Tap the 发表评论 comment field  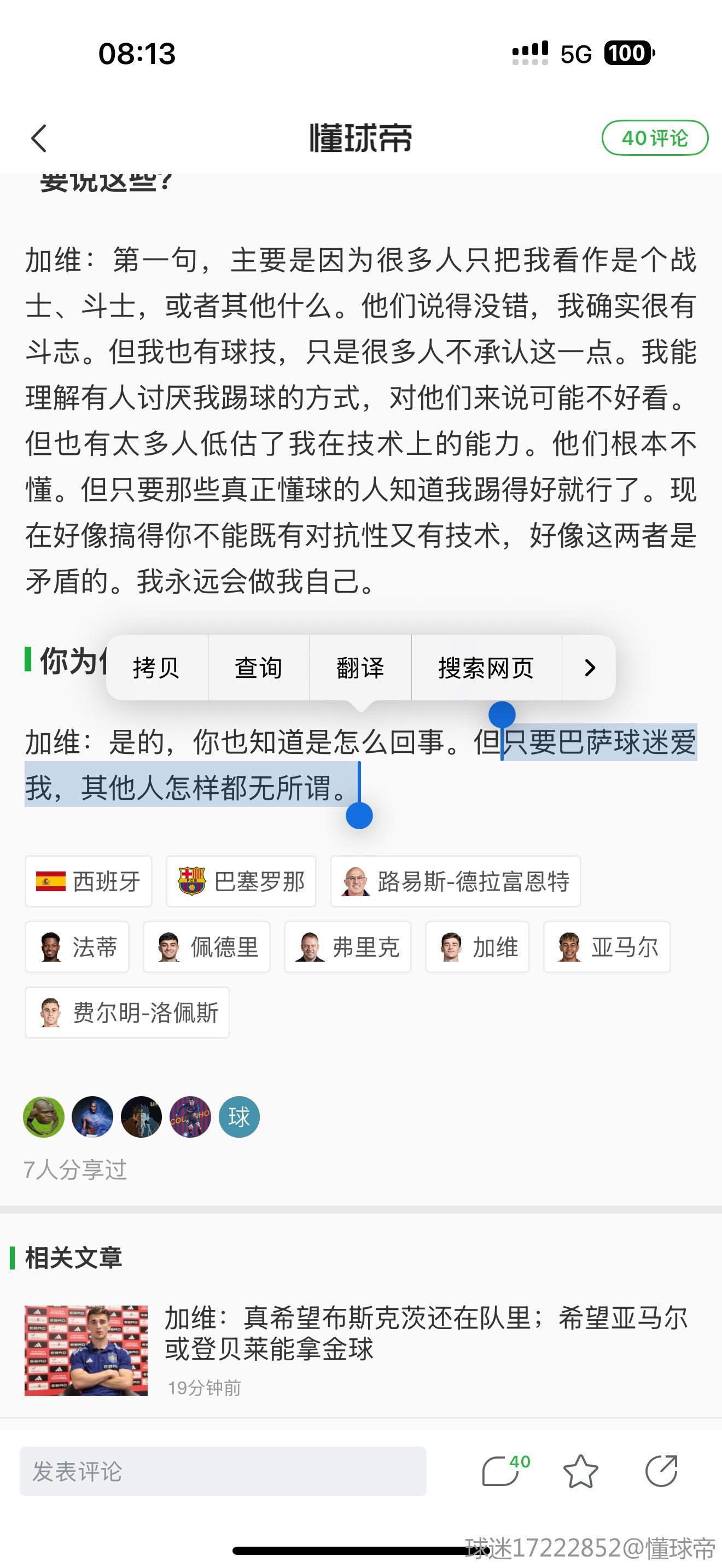pyautogui.click(x=223, y=1472)
